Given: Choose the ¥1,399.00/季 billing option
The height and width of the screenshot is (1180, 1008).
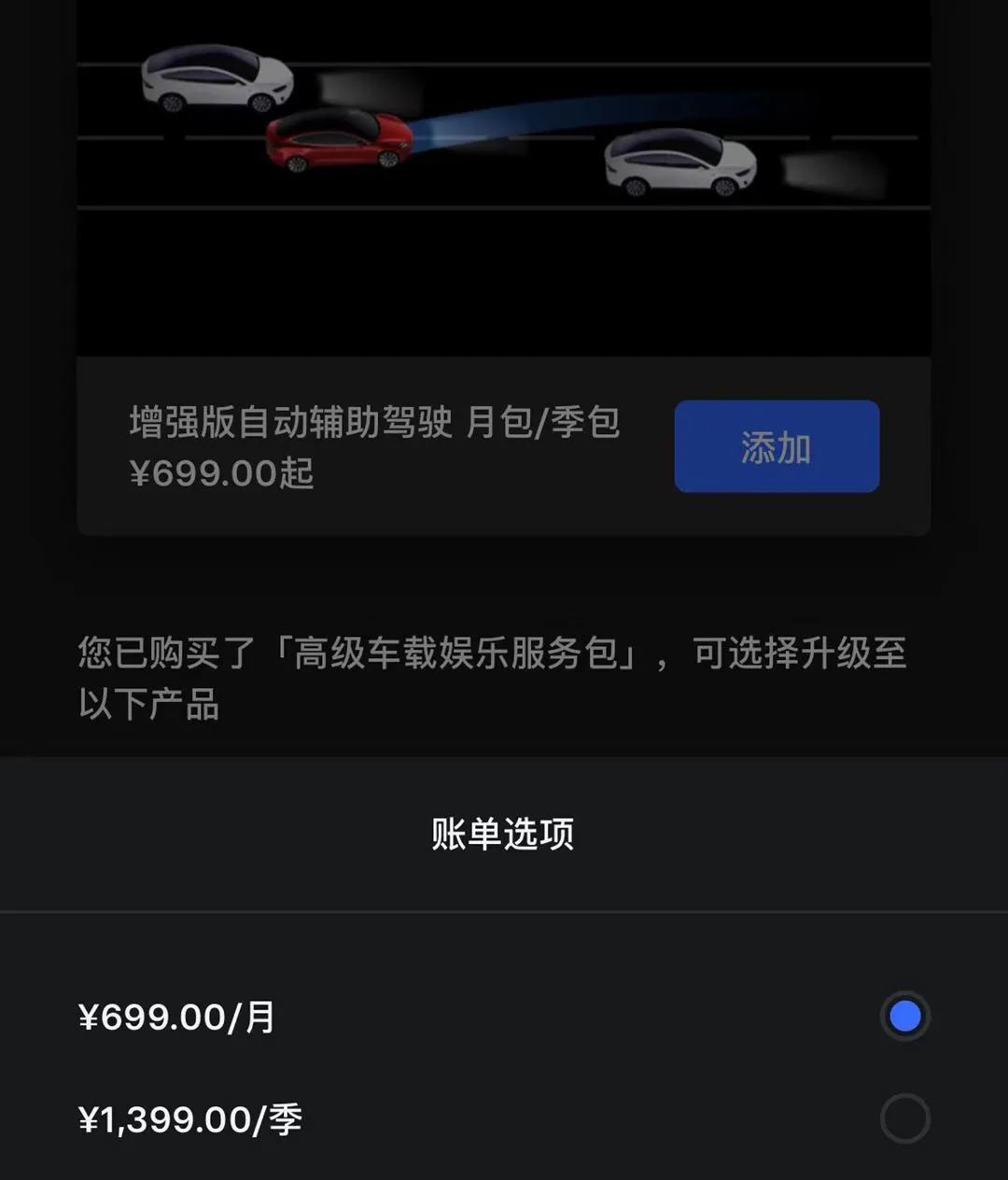Looking at the screenshot, I should pos(904,1117).
